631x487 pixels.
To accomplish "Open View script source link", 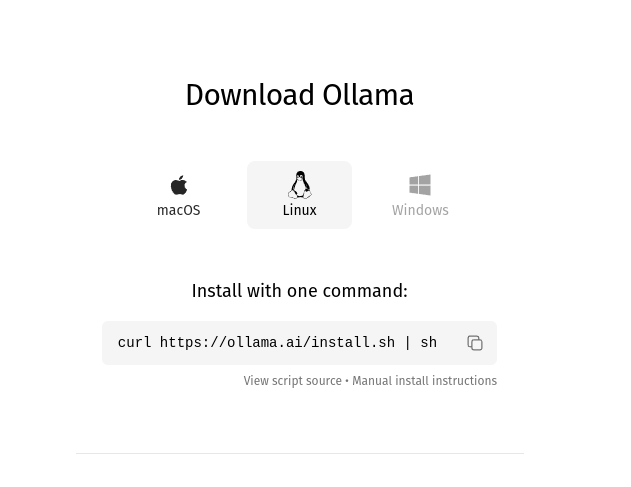I will (x=292, y=381).
